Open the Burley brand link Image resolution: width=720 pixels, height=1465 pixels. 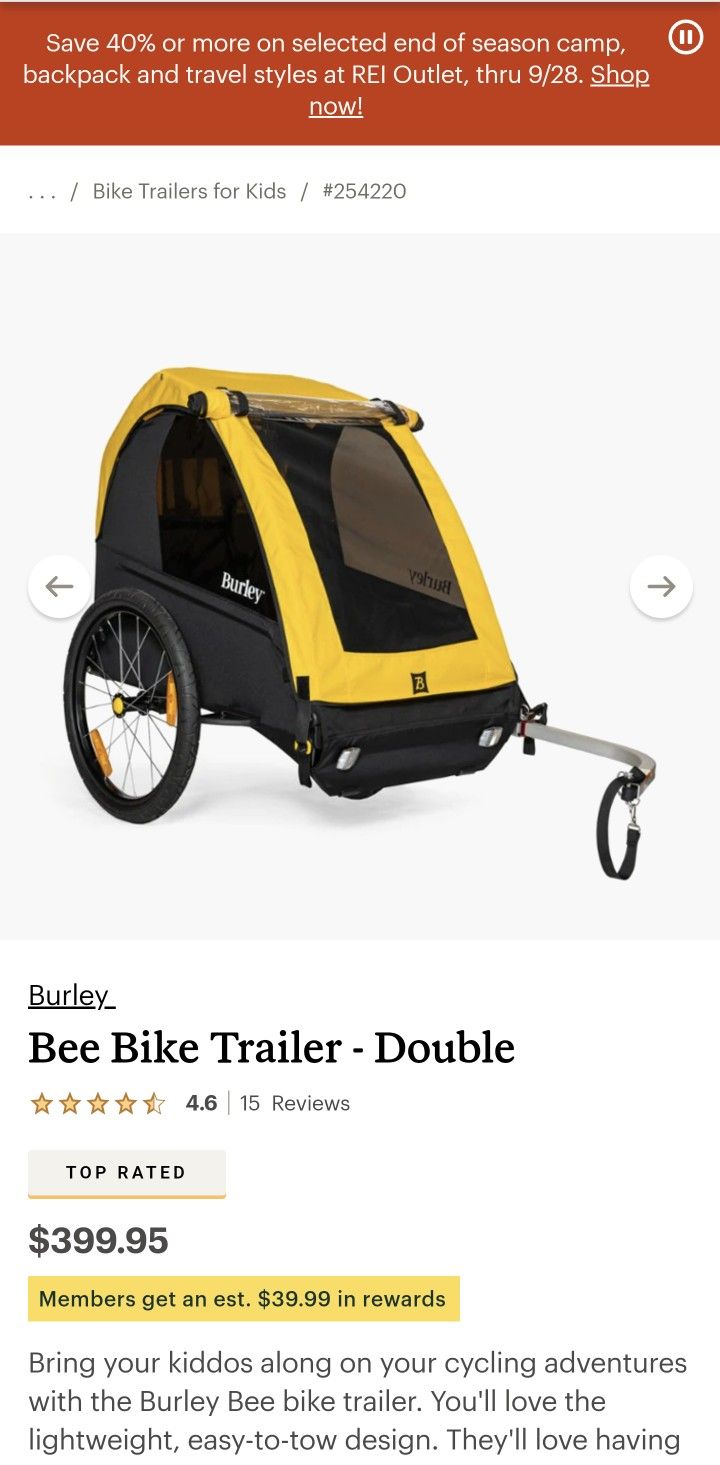click(x=71, y=995)
